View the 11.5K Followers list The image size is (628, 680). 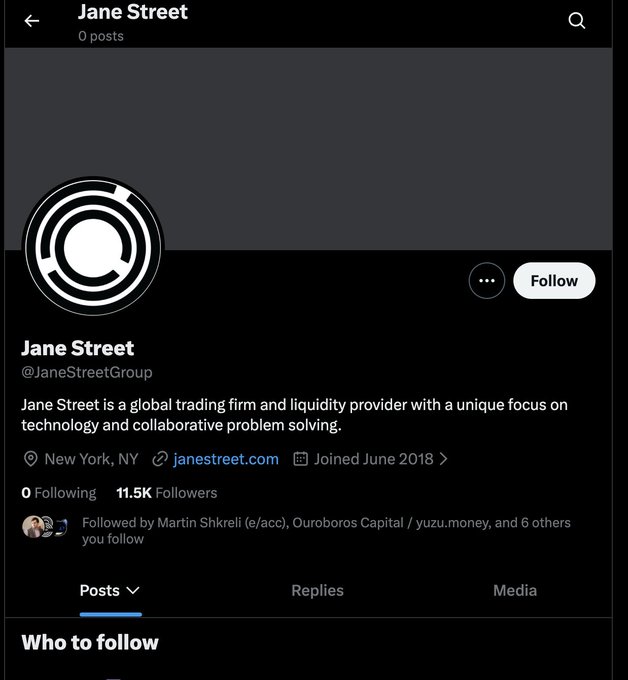[166, 493]
